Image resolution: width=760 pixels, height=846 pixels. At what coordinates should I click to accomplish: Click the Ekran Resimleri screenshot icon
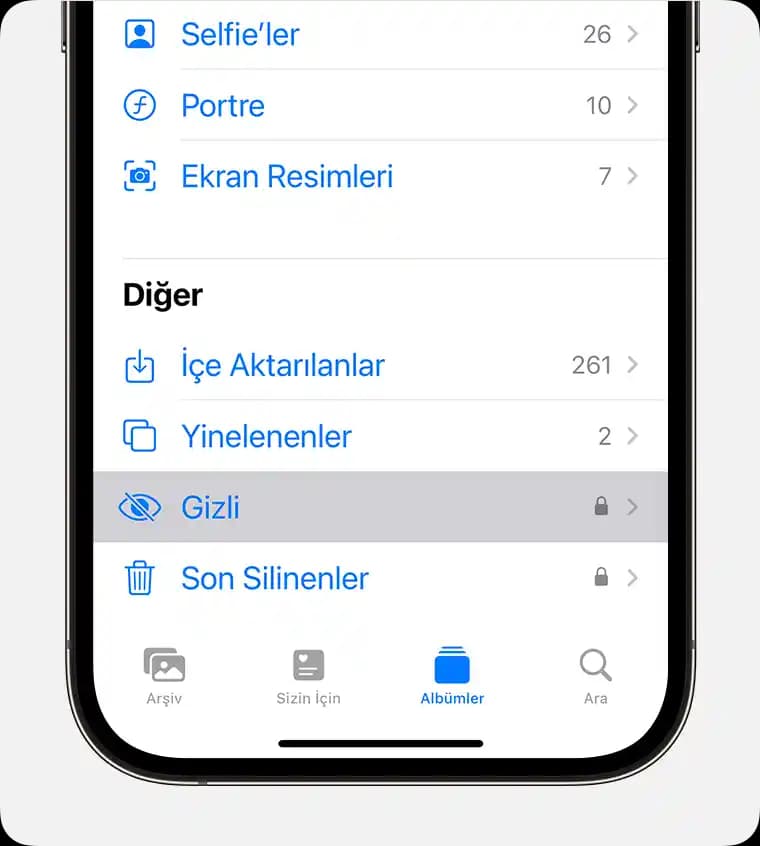(140, 176)
